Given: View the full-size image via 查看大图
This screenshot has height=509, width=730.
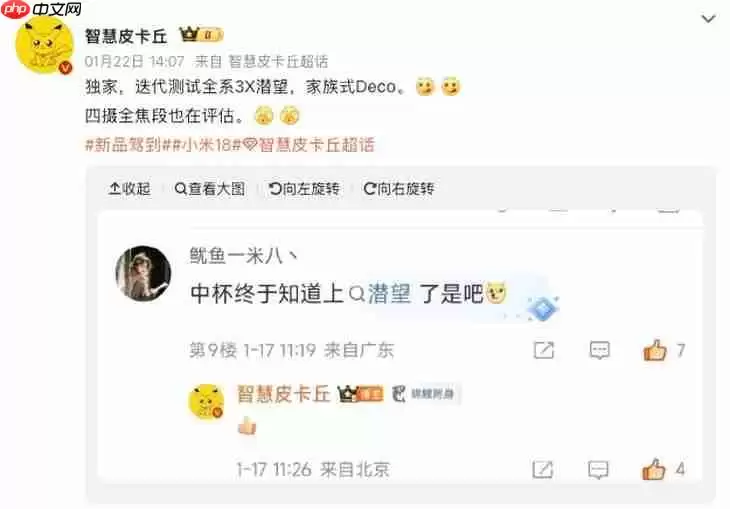Looking at the screenshot, I should 209,188.
